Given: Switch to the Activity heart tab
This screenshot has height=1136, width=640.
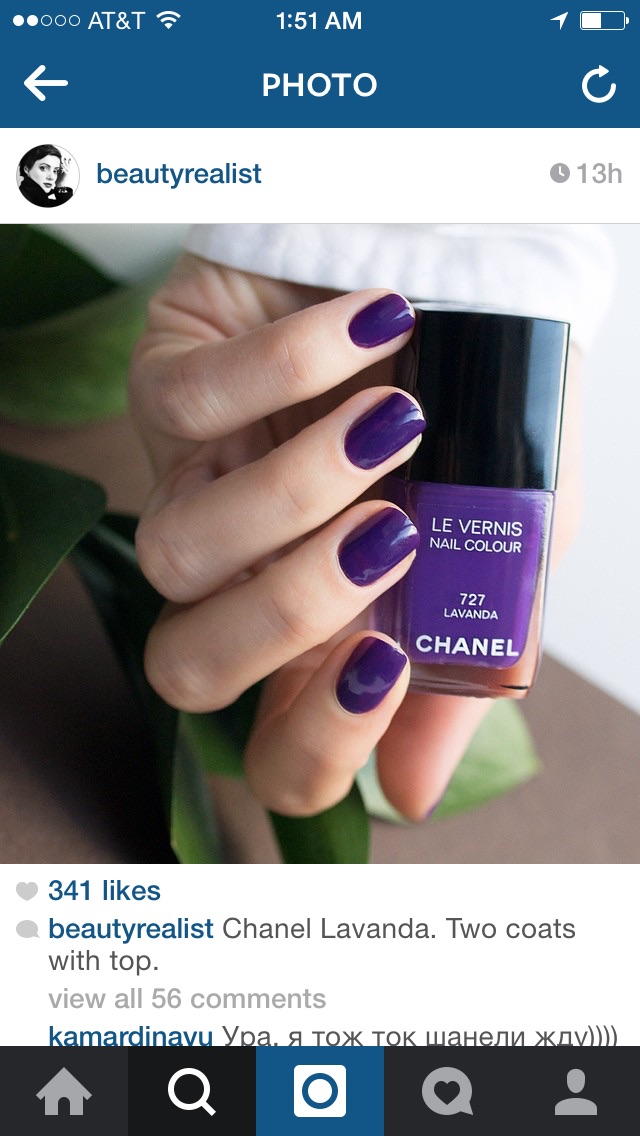Looking at the screenshot, I should point(447,1091).
